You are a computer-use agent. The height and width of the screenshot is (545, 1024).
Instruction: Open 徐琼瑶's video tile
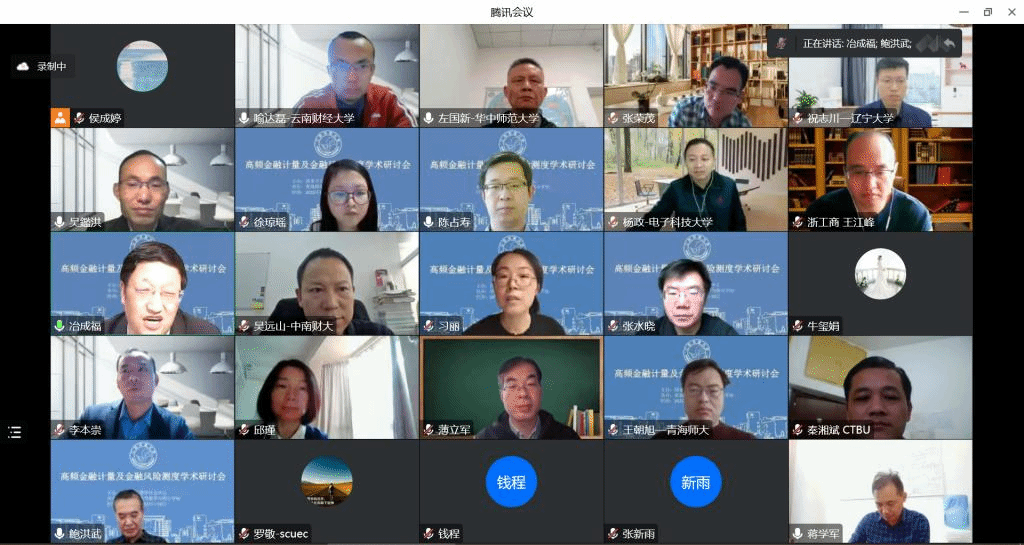(x=326, y=179)
